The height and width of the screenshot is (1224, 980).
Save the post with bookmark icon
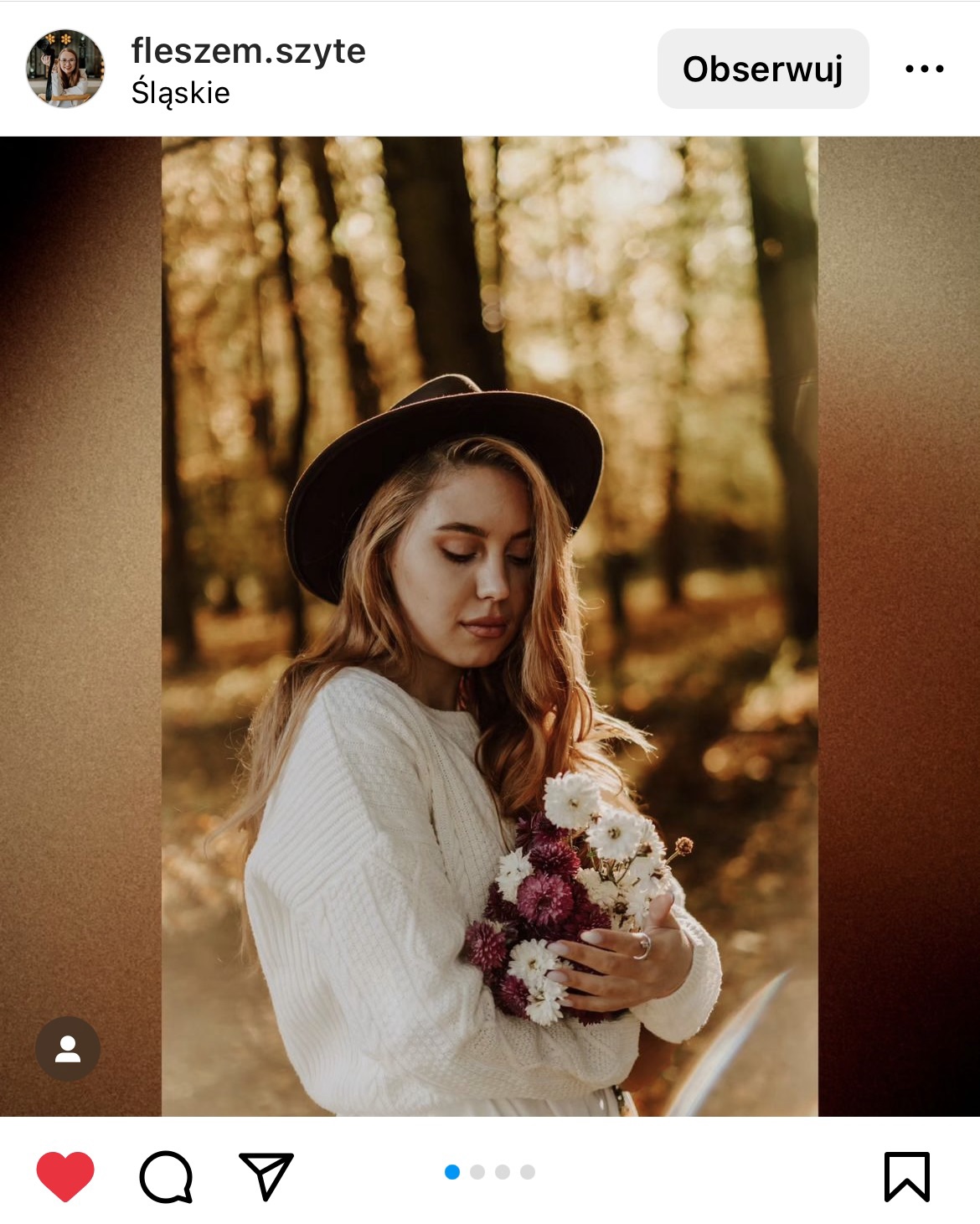(x=906, y=1176)
